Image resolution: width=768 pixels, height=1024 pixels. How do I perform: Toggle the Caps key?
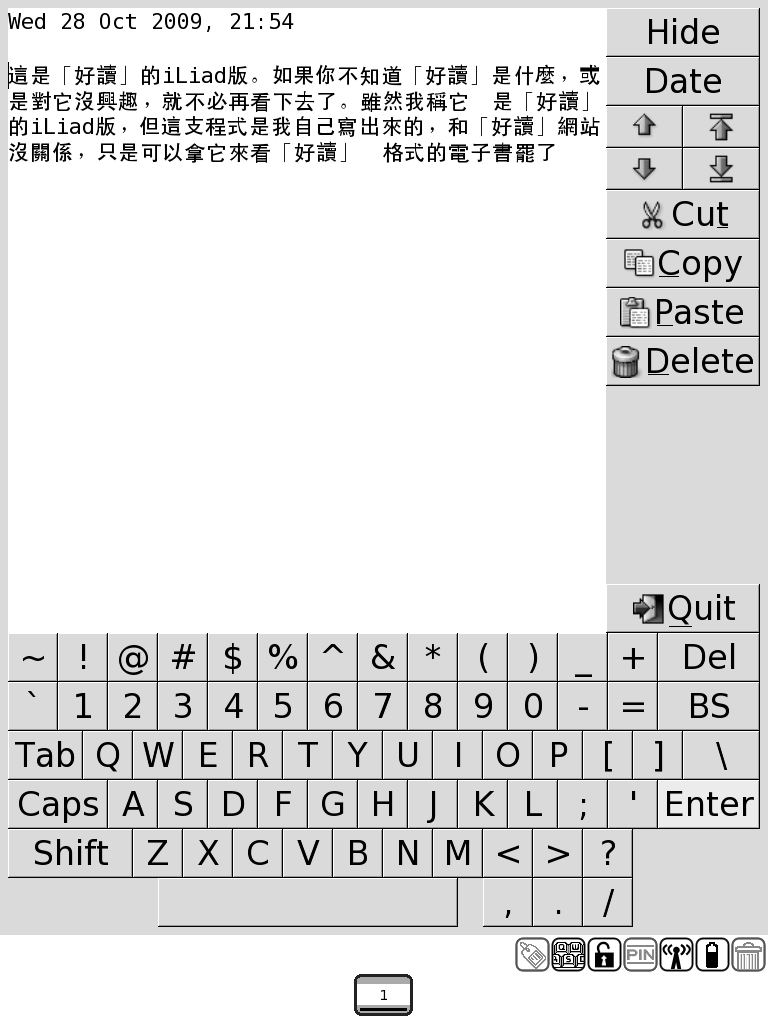click(x=58, y=804)
